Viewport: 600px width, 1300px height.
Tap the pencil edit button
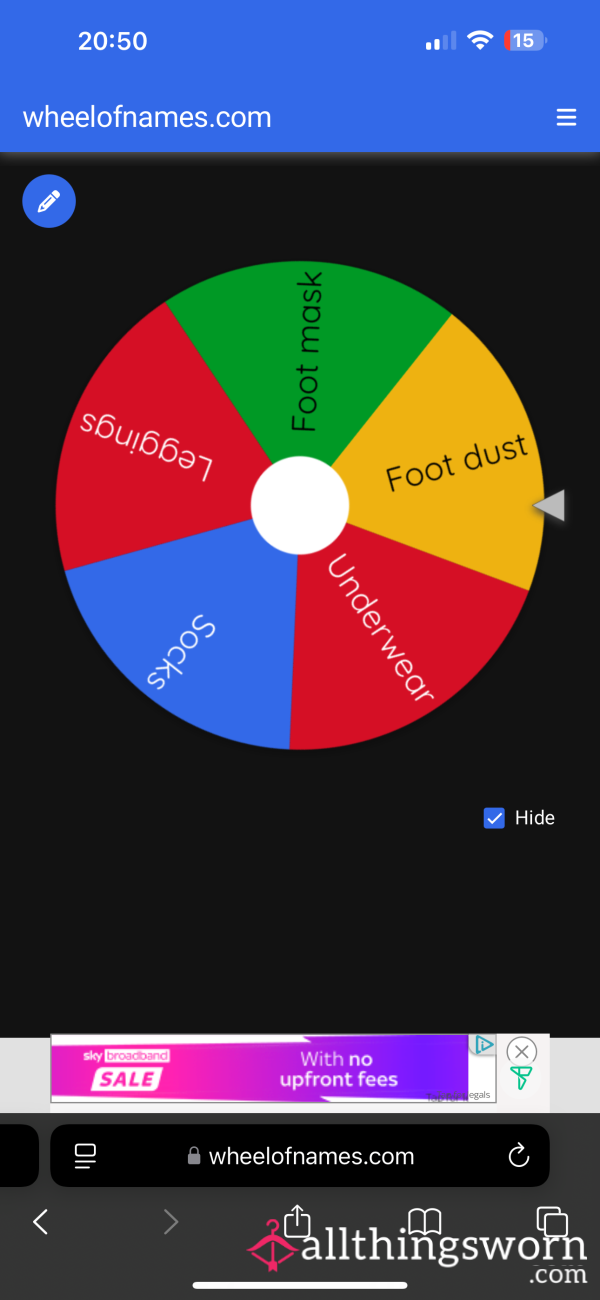[49, 202]
